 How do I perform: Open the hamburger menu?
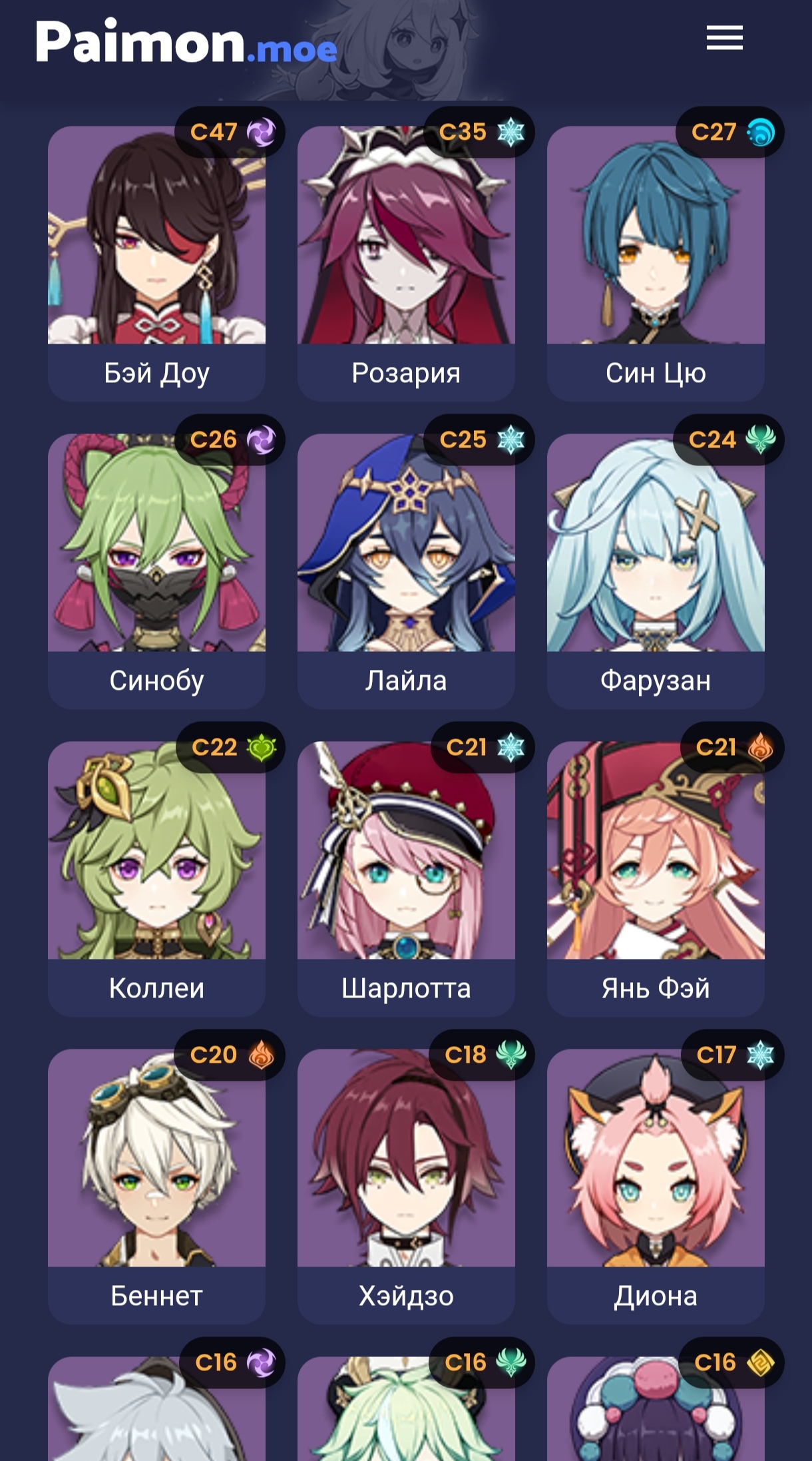[x=724, y=38]
